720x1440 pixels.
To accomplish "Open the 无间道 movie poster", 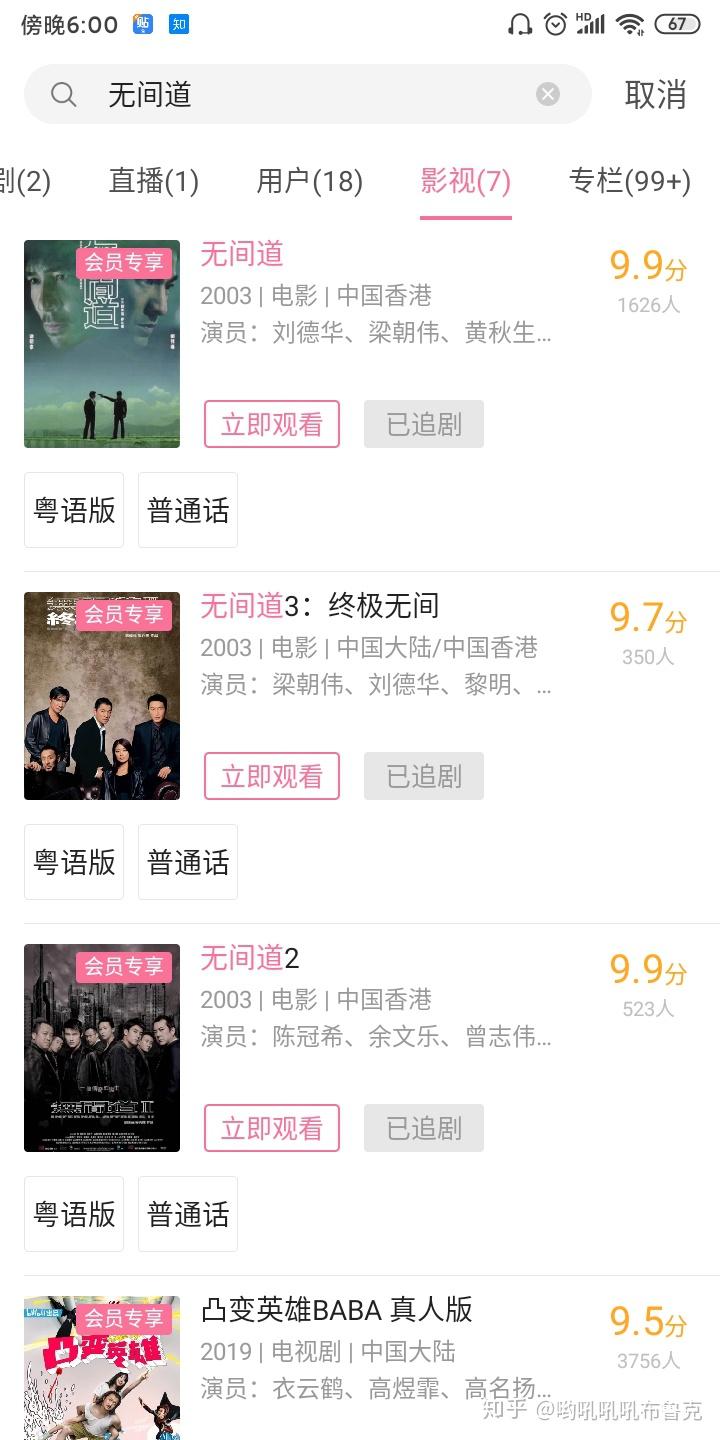I will pos(102,344).
